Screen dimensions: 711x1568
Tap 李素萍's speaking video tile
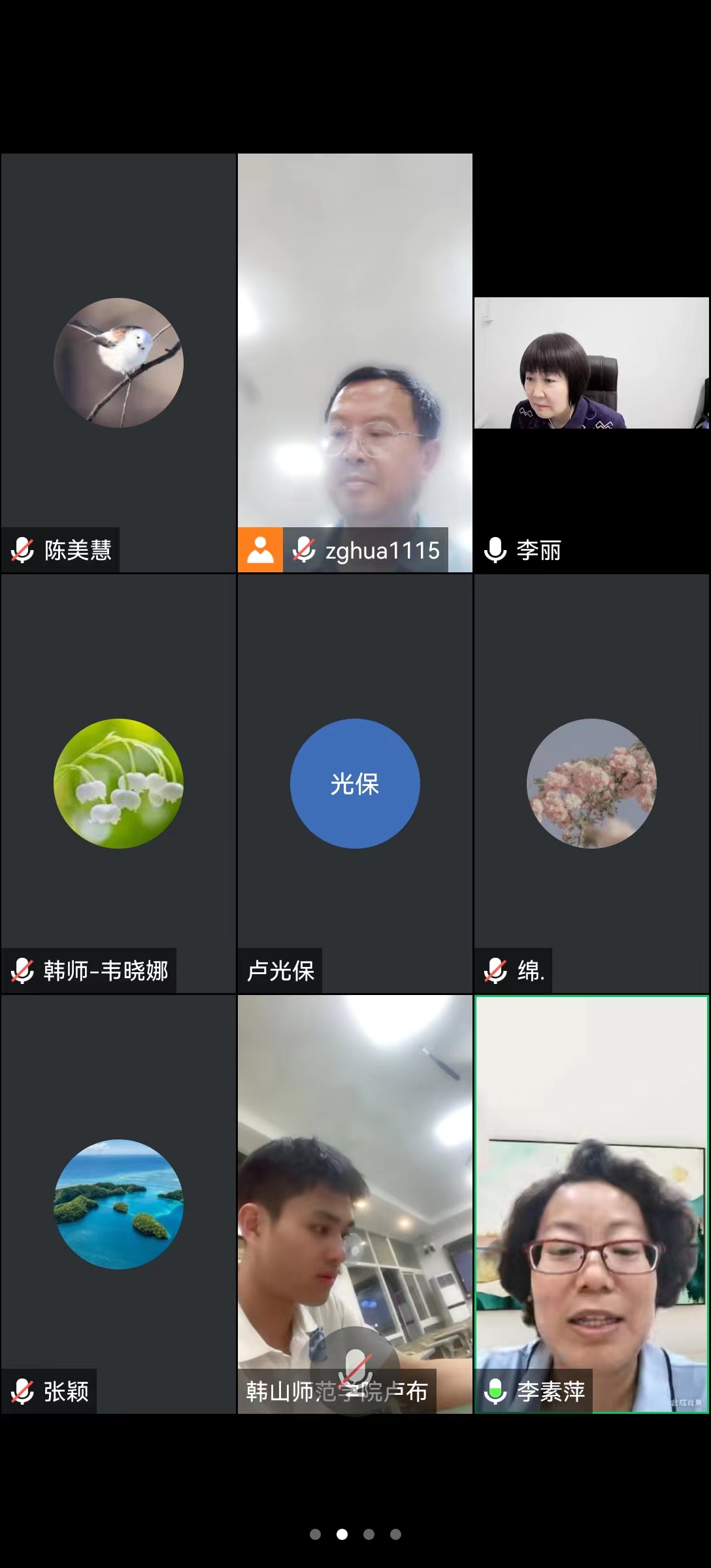click(591, 1204)
